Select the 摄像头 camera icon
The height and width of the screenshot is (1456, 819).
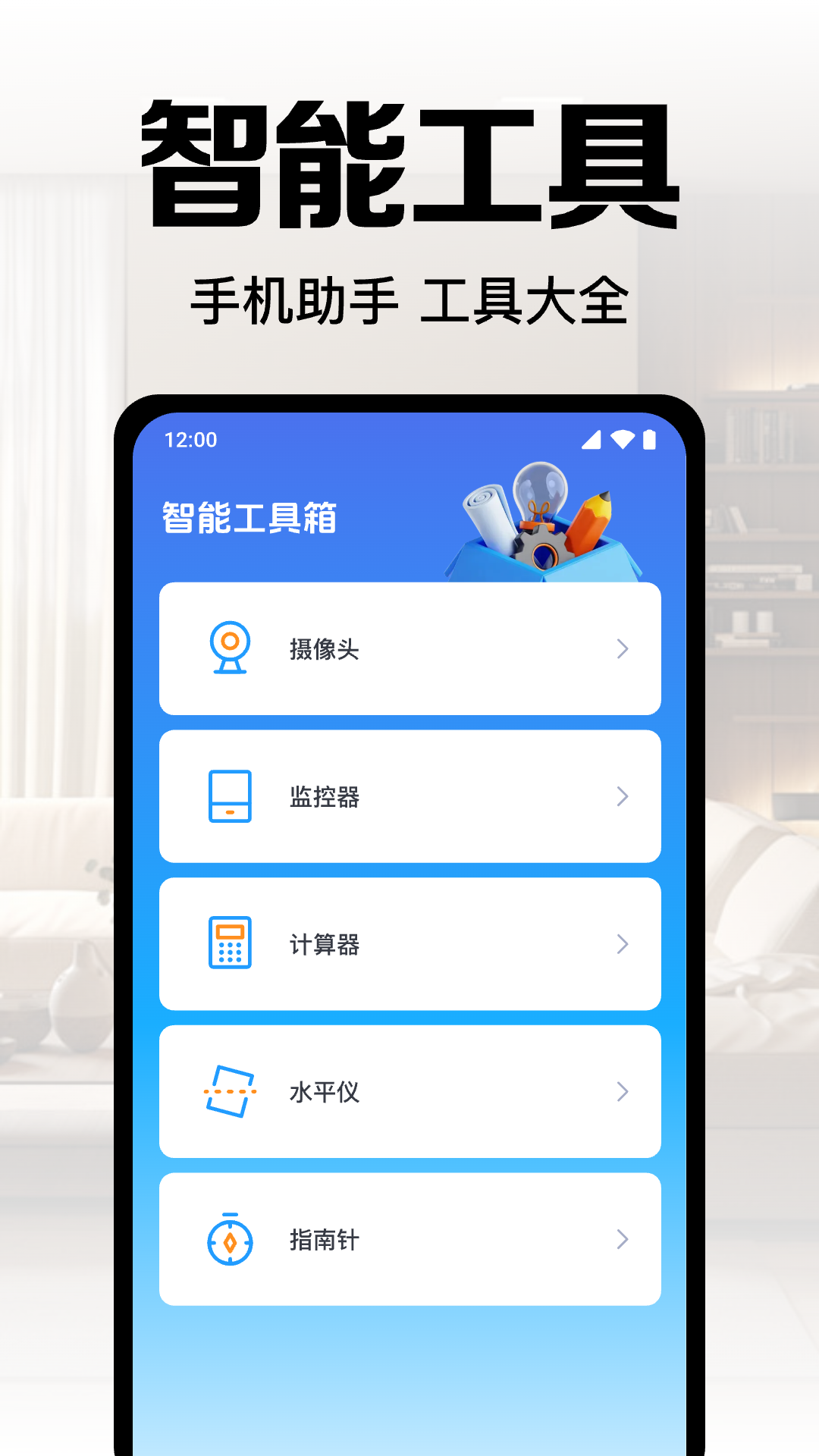[x=230, y=648]
